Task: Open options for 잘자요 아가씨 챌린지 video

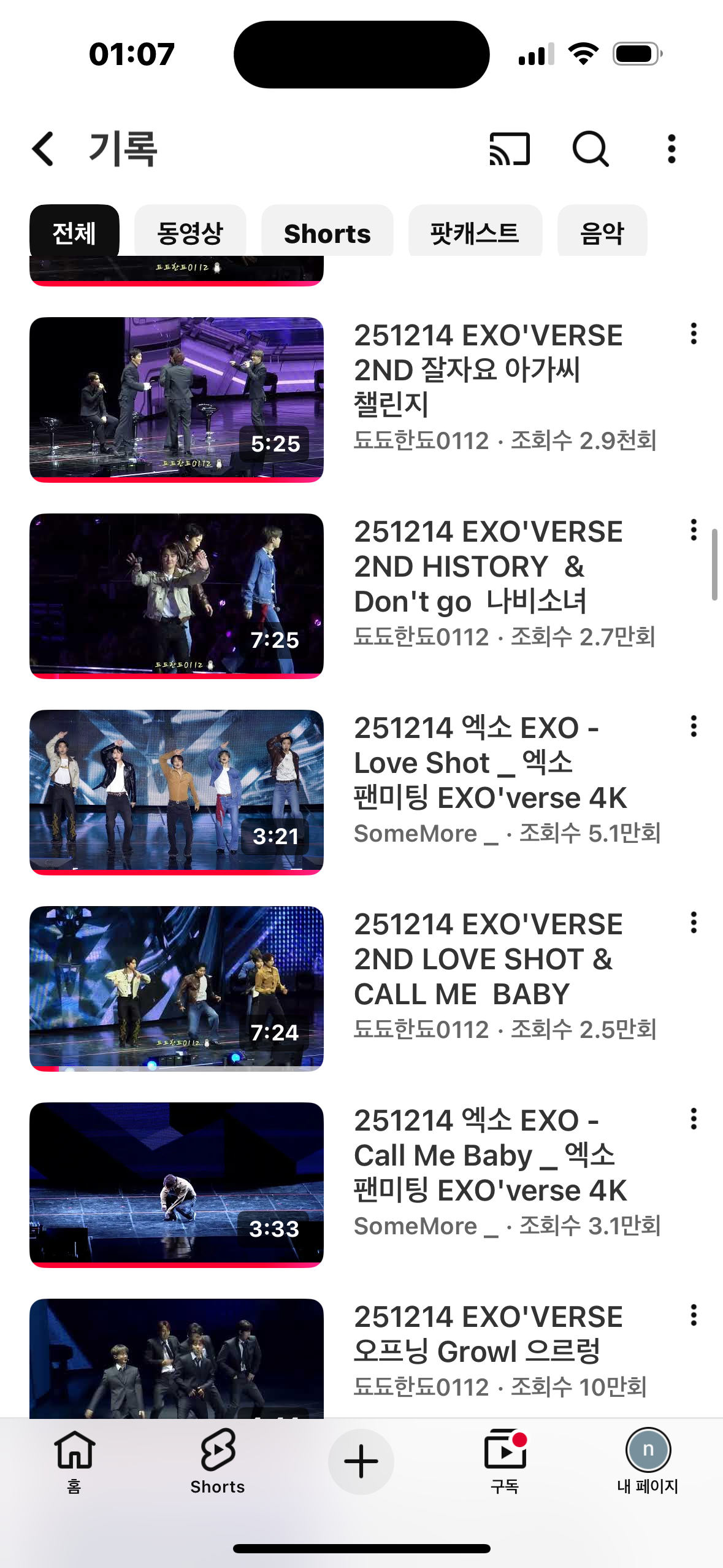Action: (x=694, y=334)
